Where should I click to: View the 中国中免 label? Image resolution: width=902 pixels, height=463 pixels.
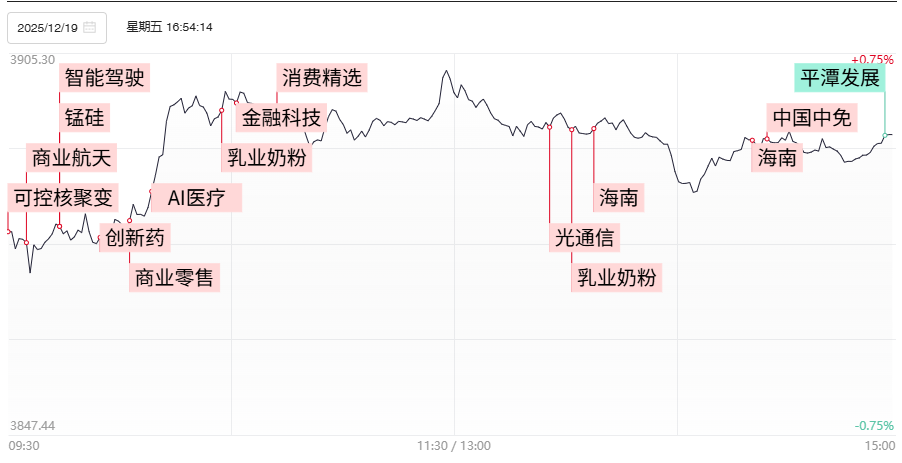click(x=811, y=118)
